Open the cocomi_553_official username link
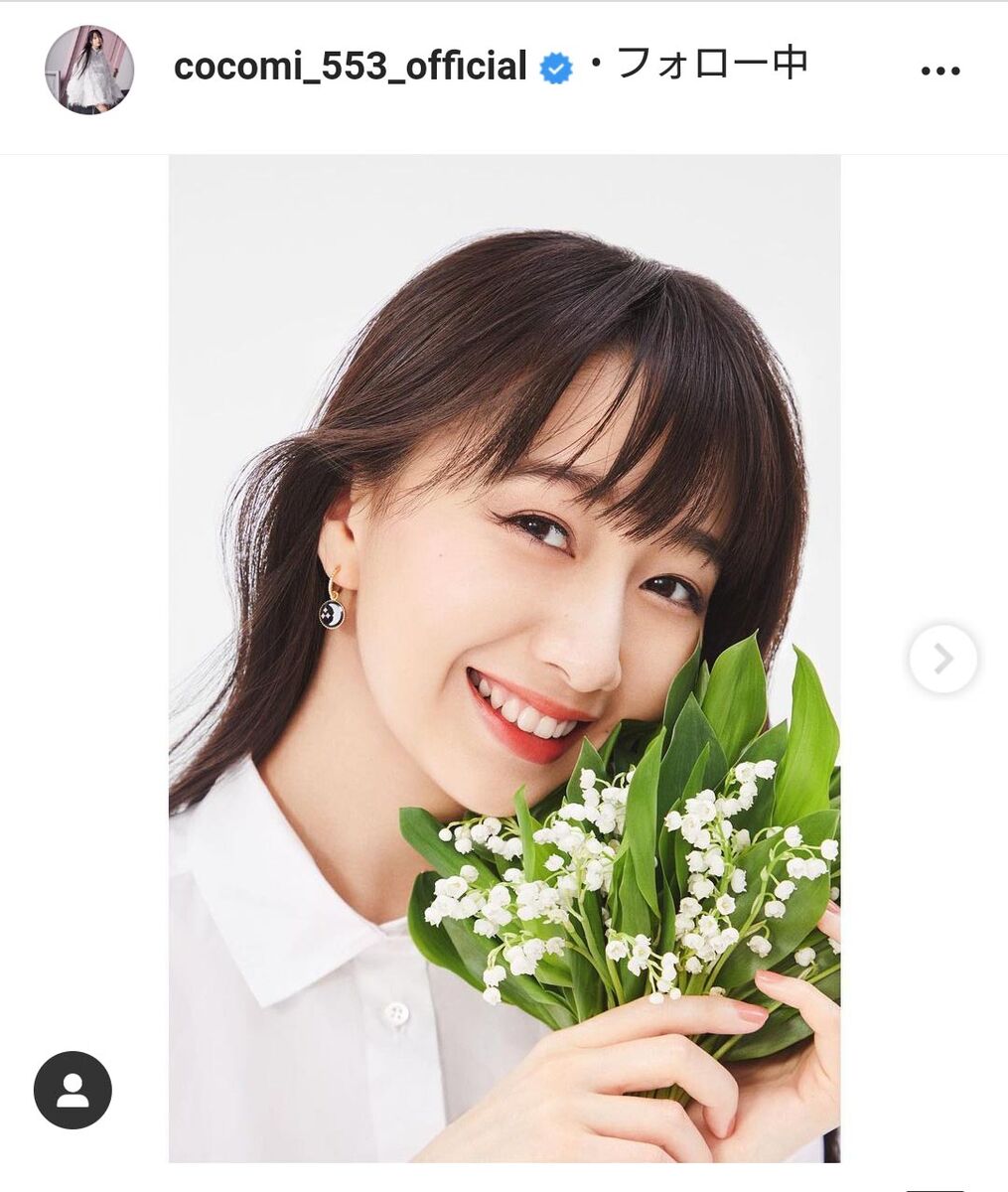Screen dimensions: 1008x1192 coord(350,67)
